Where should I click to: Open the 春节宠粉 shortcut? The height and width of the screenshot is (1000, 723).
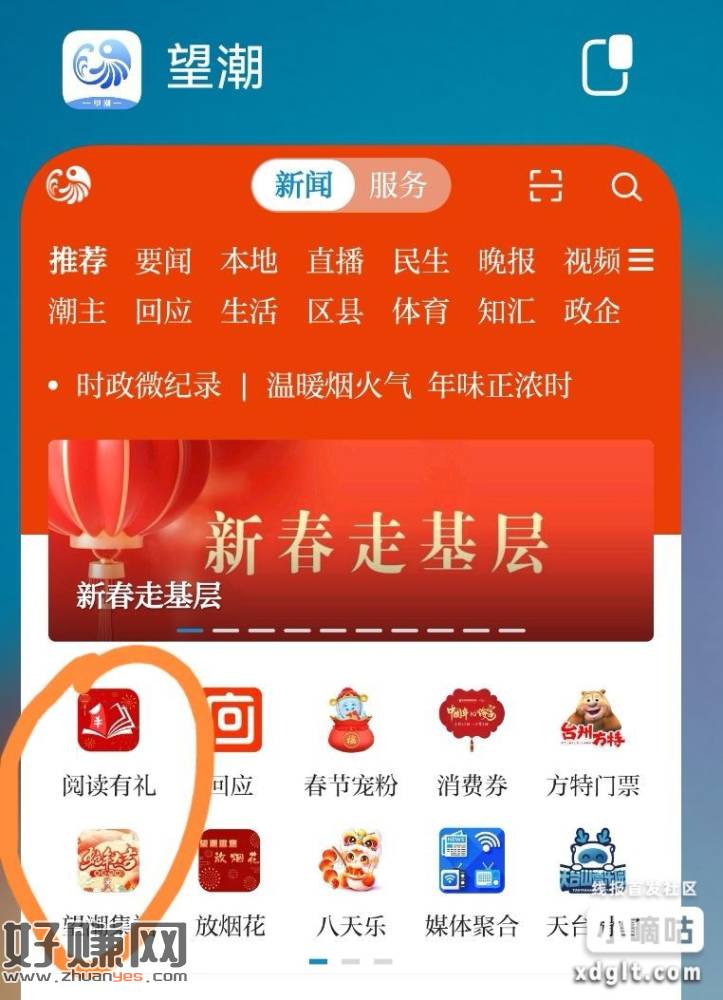tap(351, 742)
